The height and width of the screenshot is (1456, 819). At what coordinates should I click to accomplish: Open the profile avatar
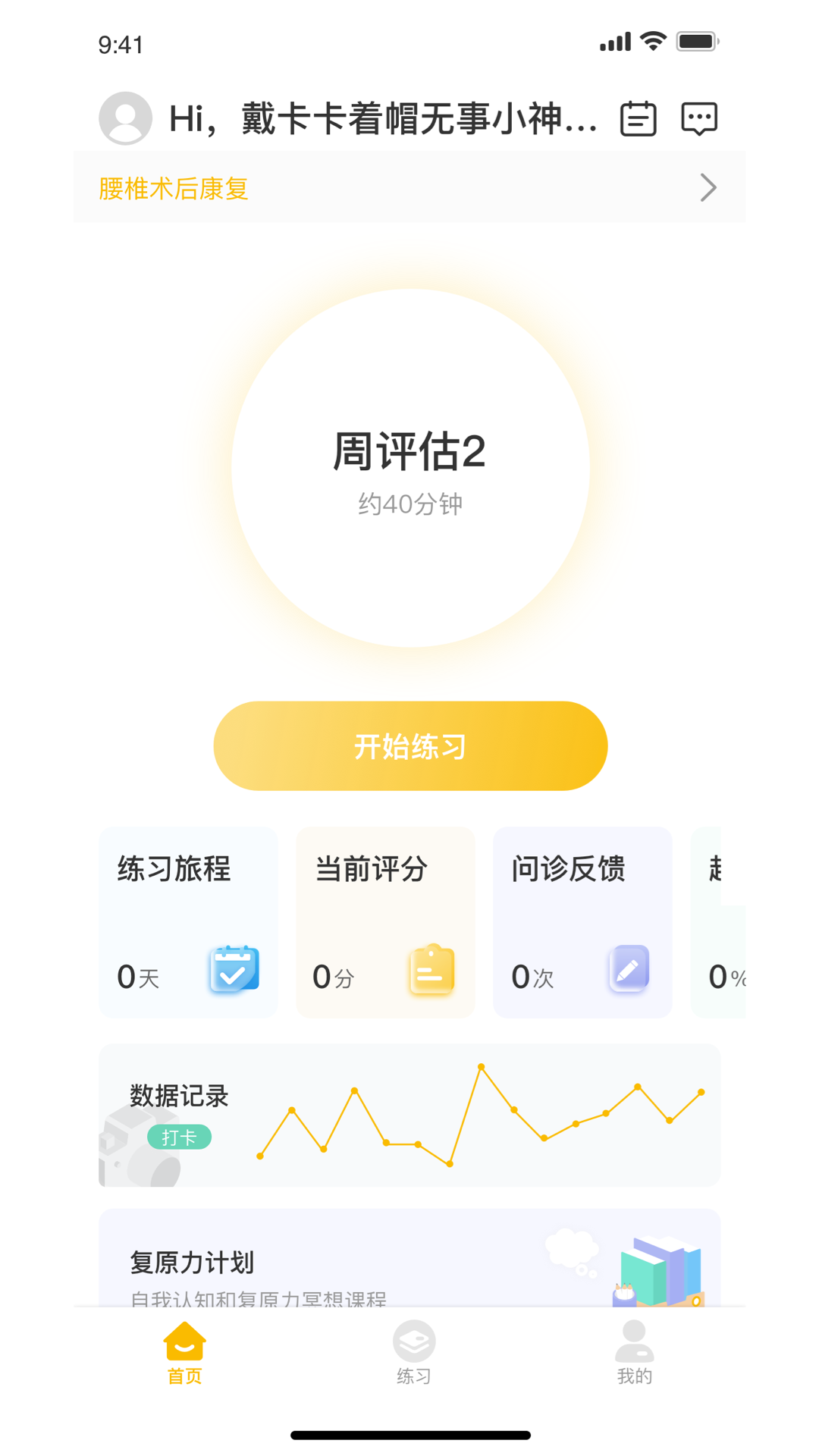125,118
